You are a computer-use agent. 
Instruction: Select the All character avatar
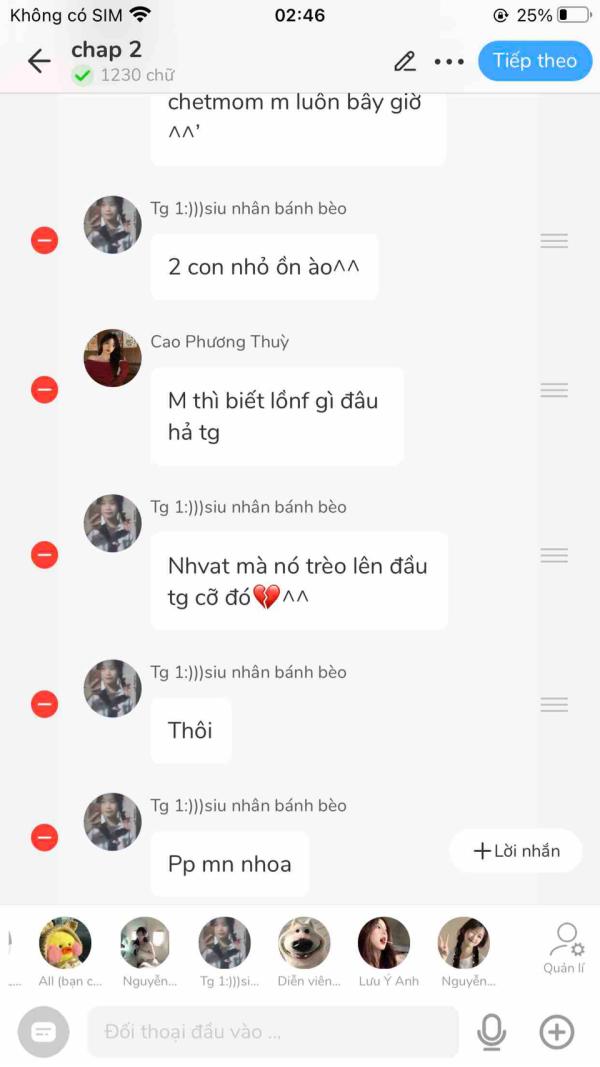(65, 943)
